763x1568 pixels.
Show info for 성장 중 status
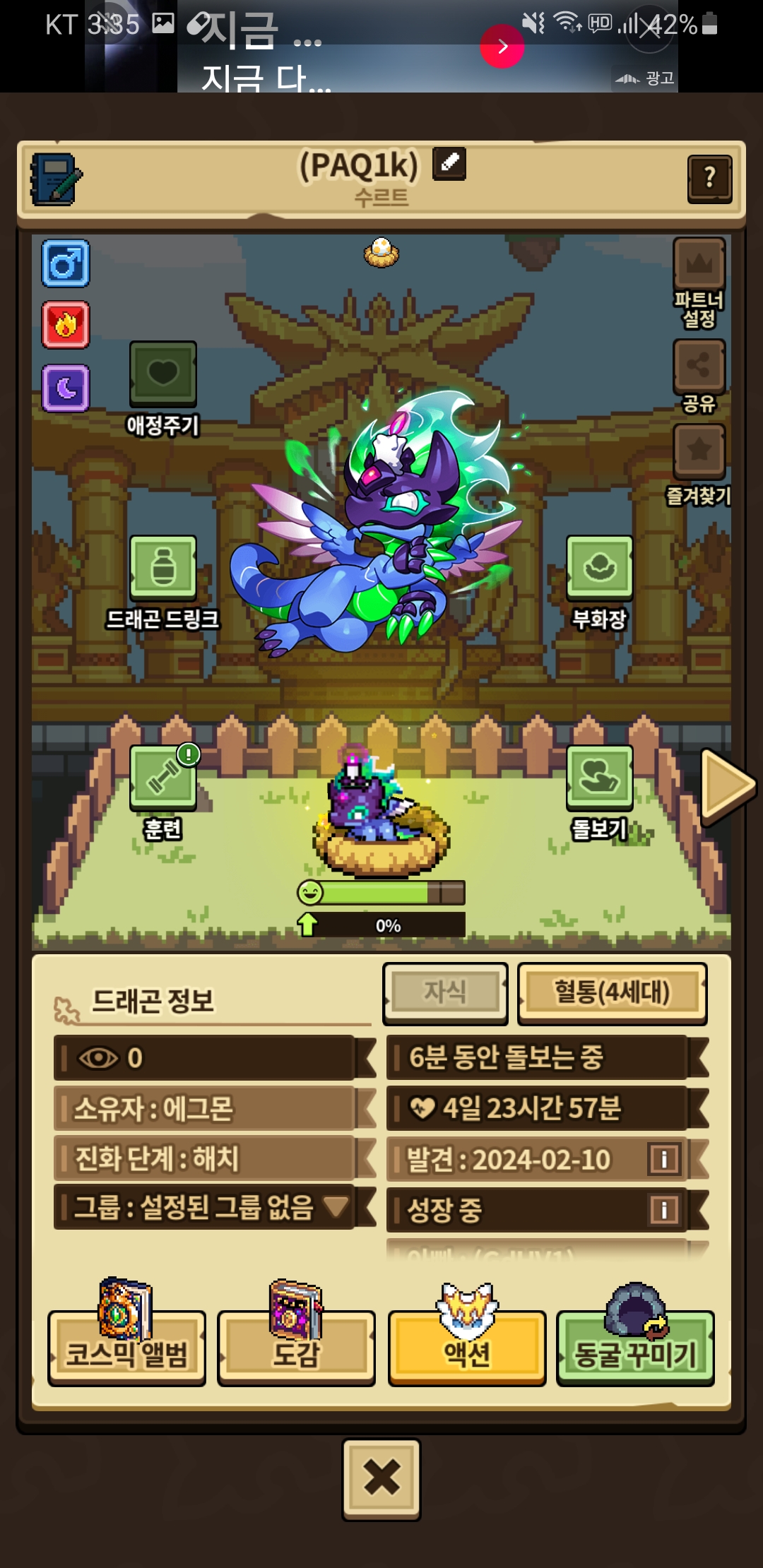pos(663,1210)
